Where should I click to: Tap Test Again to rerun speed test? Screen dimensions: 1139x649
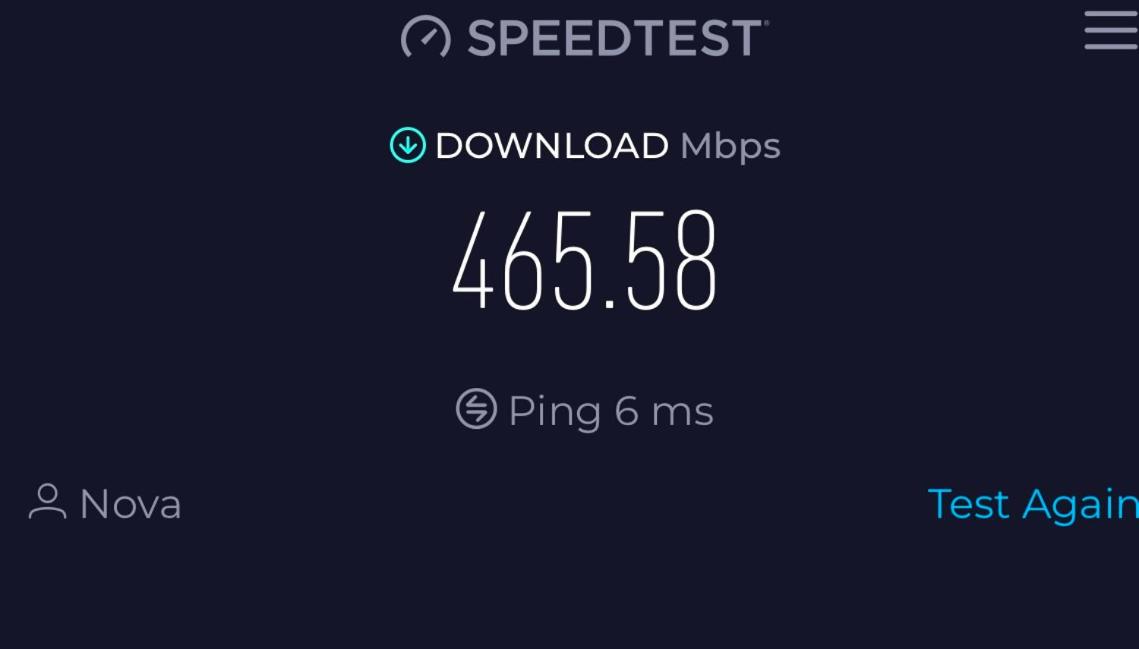(x=1032, y=504)
